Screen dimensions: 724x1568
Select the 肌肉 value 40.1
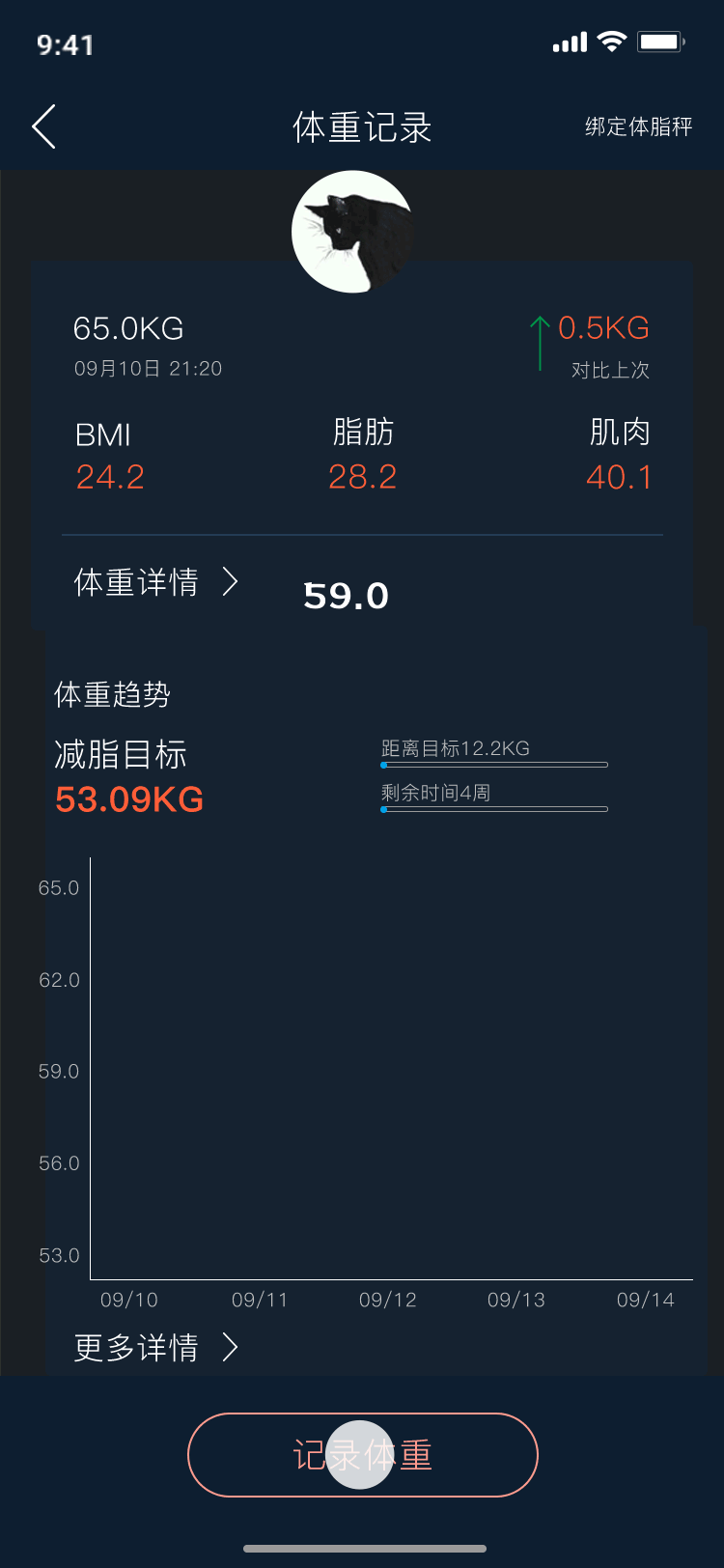point(618,476)
